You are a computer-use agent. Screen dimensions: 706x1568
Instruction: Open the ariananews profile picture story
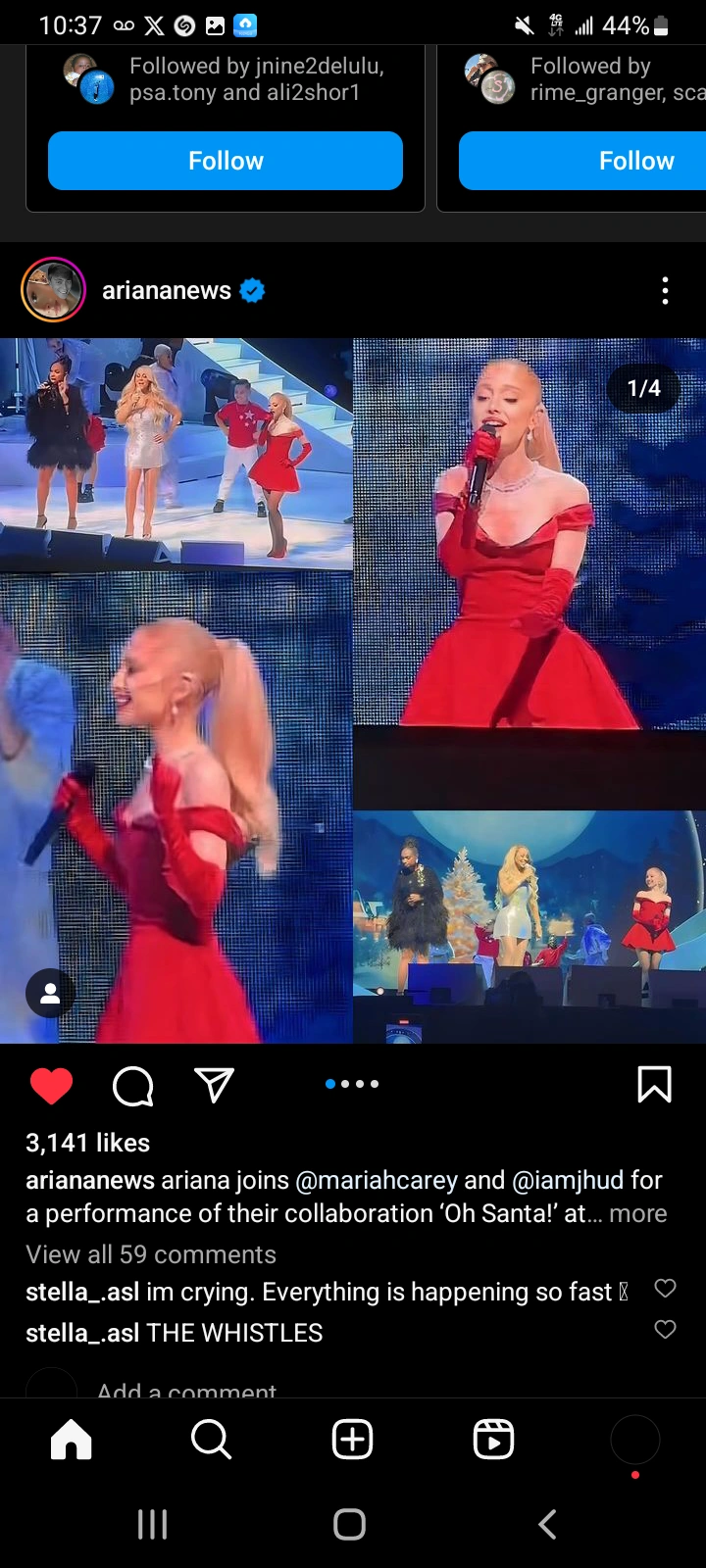point(53,290)
